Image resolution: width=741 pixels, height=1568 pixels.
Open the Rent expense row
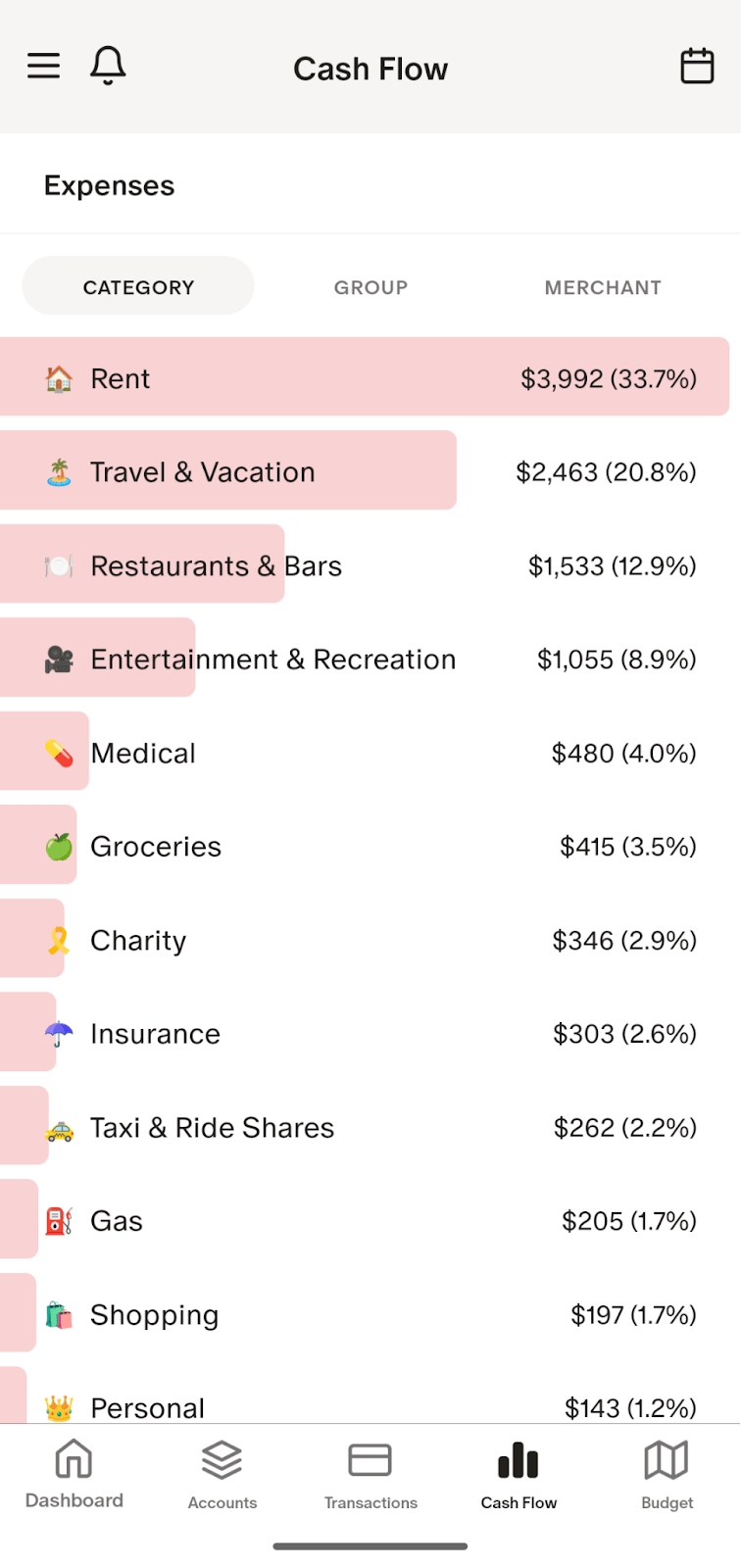click(370, 377)
